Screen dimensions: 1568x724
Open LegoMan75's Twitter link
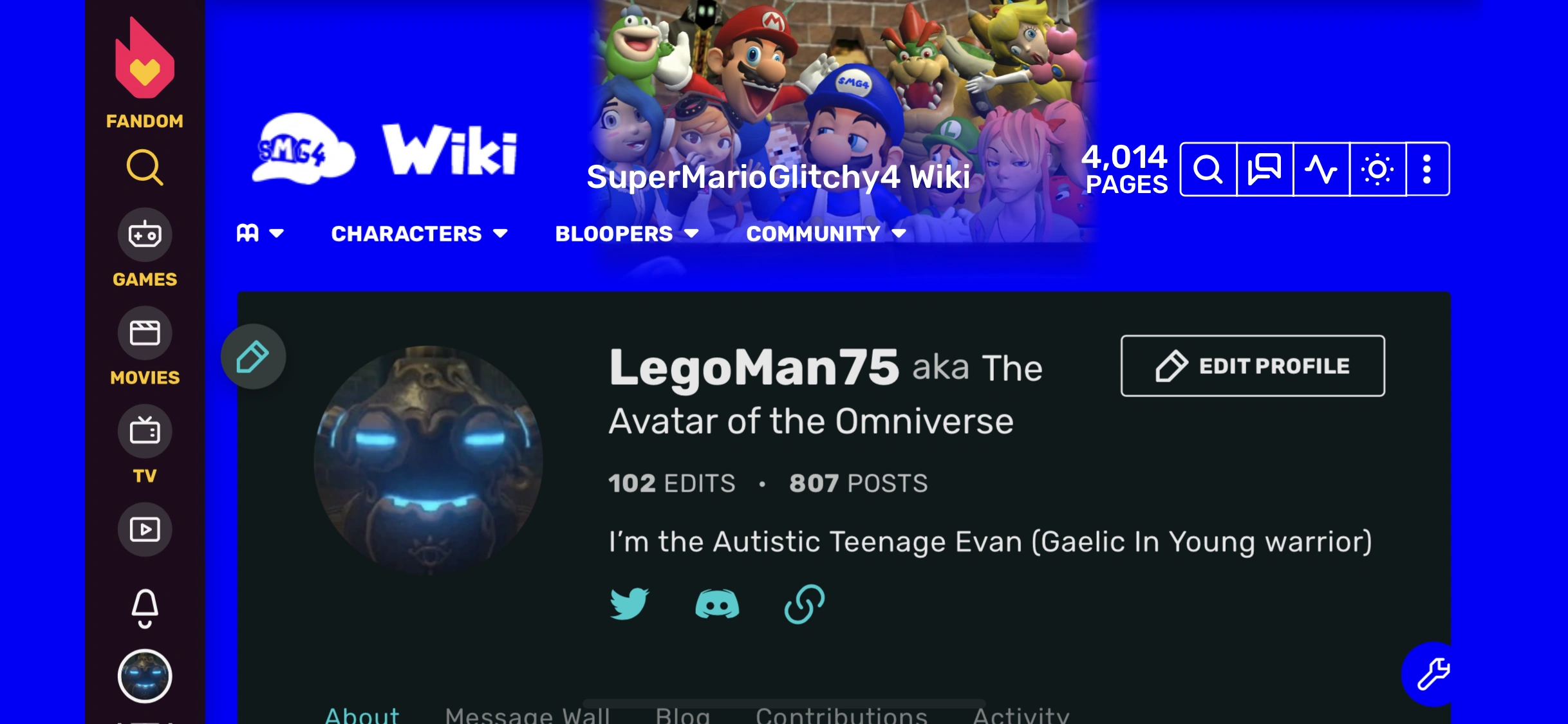point(629,604)
